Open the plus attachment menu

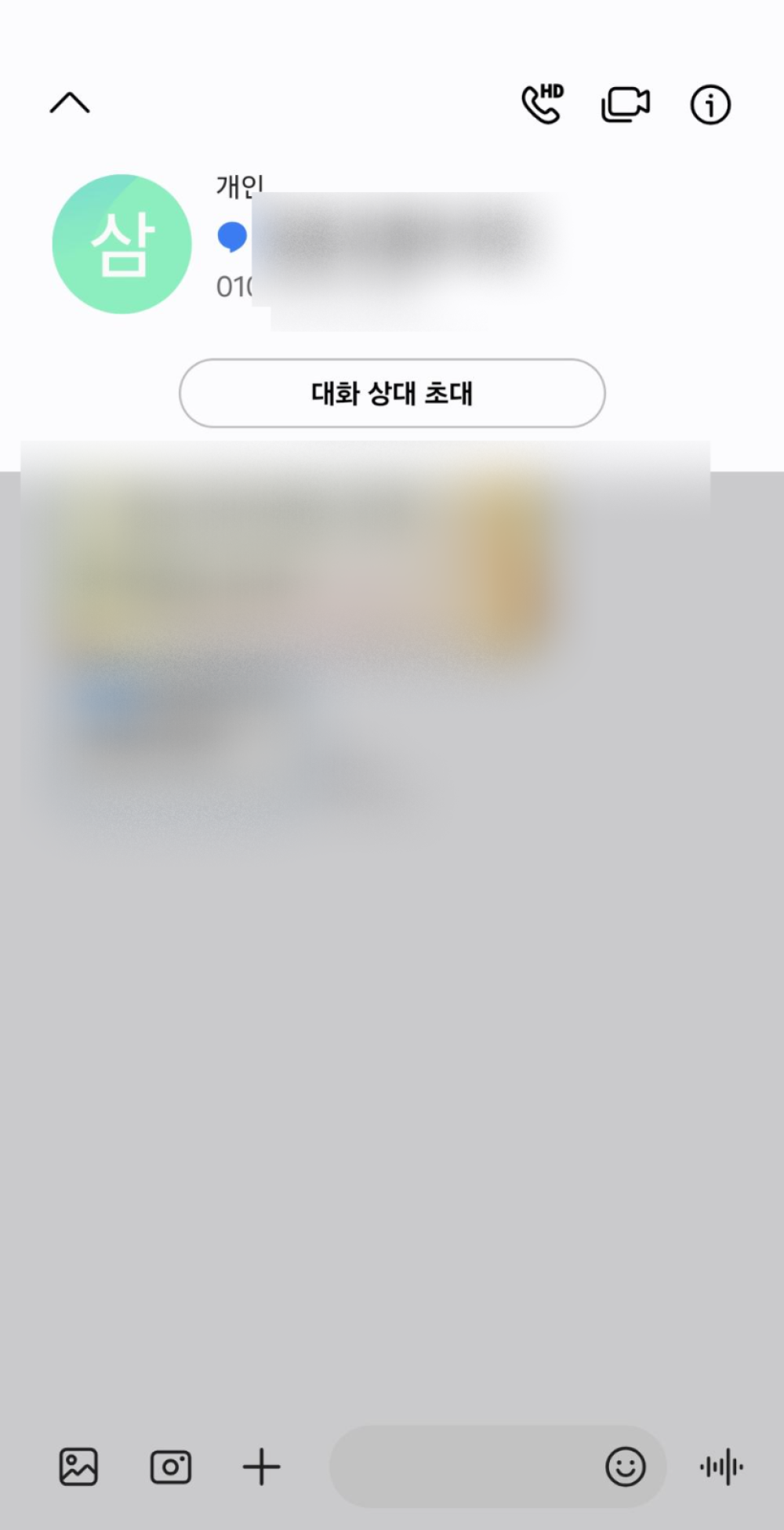(x=261, y=1466)
